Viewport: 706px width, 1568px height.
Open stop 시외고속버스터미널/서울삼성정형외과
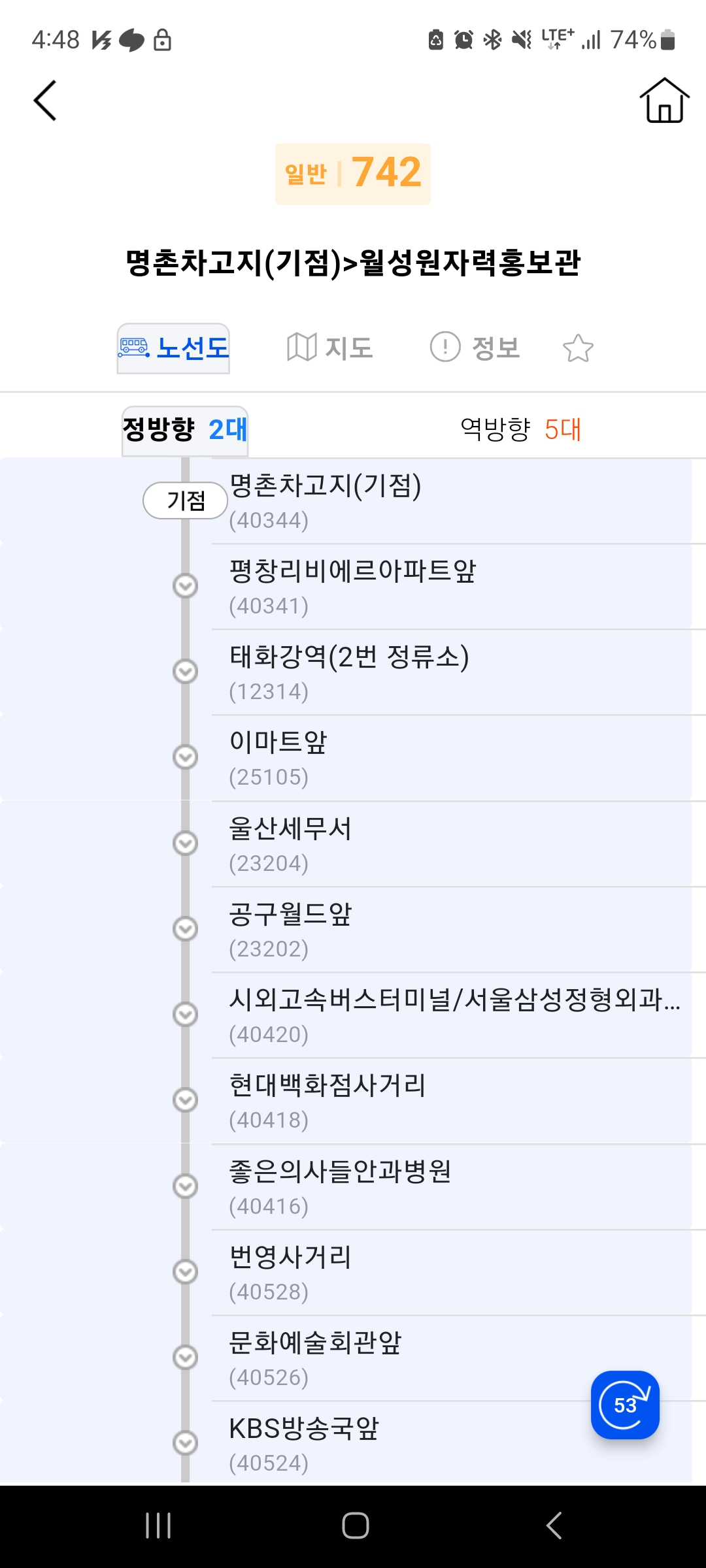tap(454, 1015)
